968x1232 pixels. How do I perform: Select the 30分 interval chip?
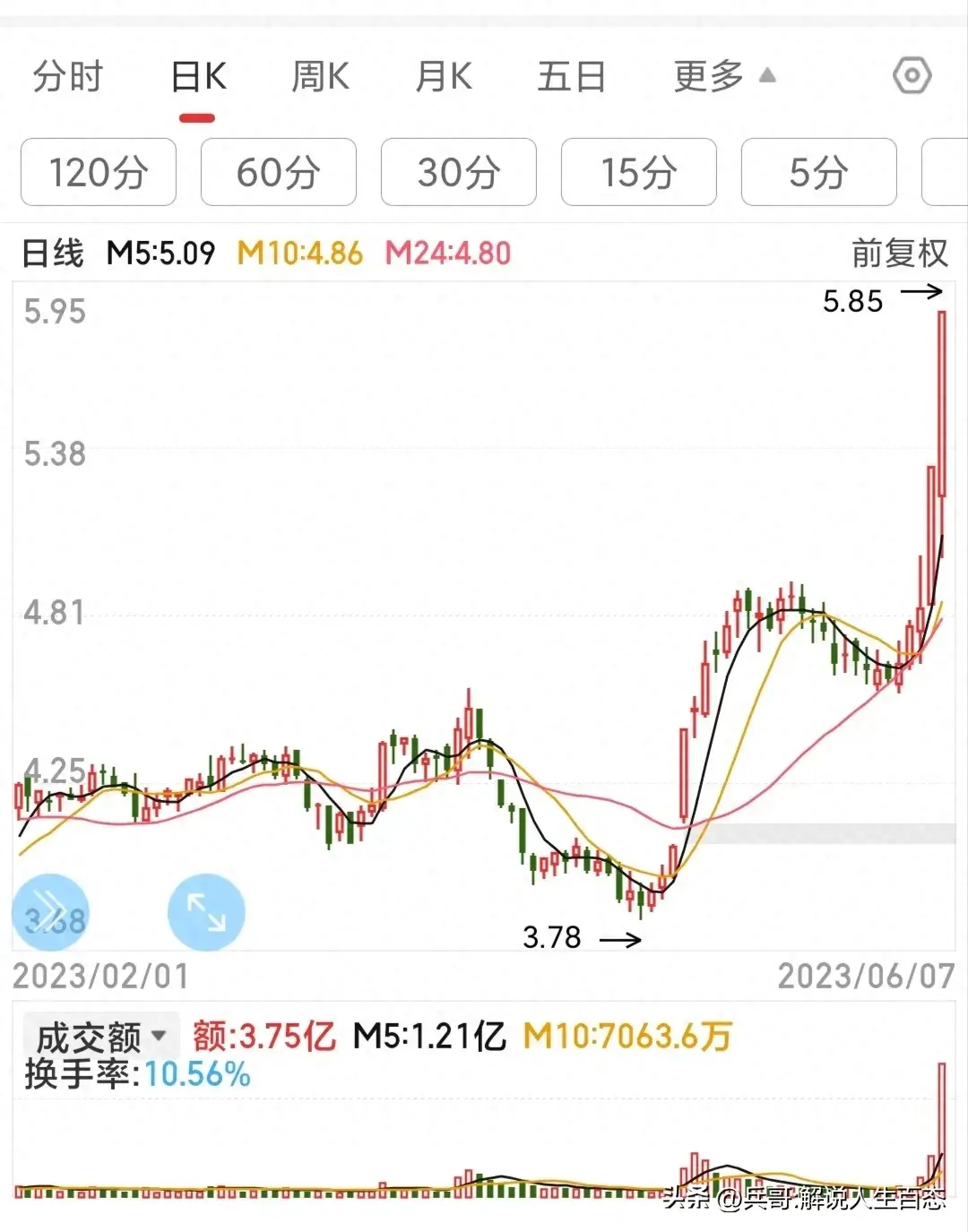point(459,172)
